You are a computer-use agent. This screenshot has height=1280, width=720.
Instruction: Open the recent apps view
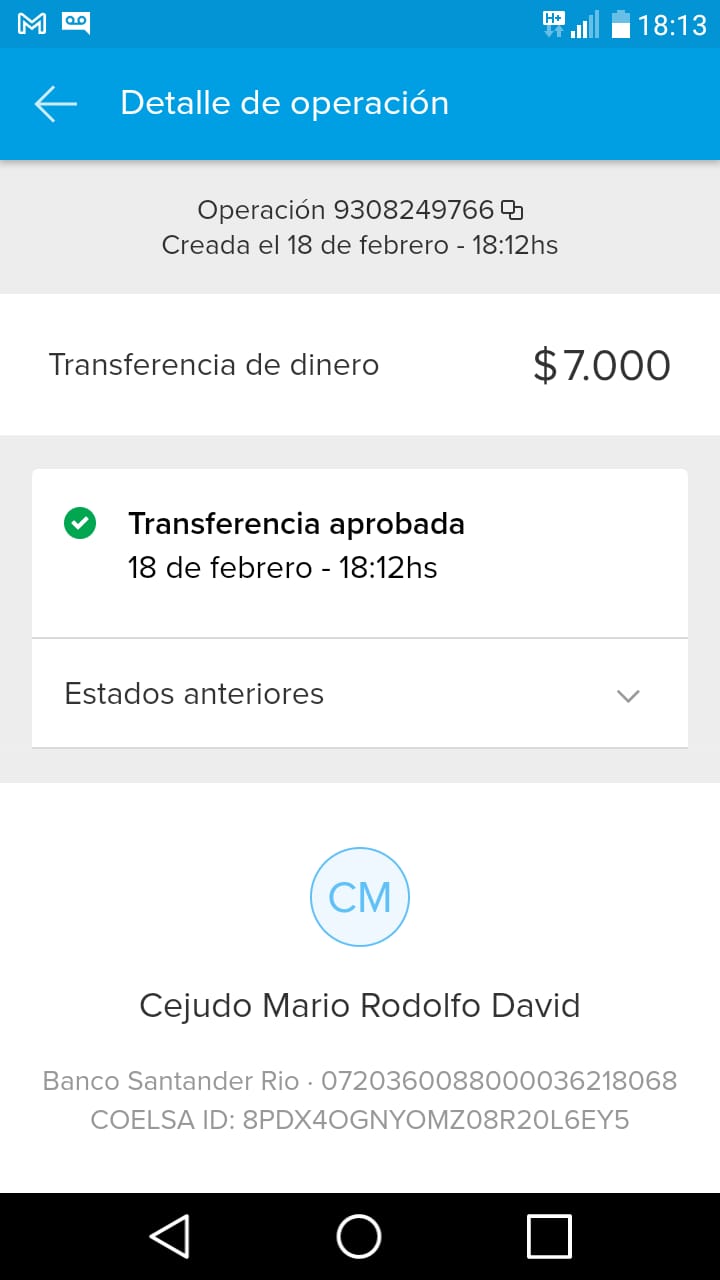[549, 1236]
